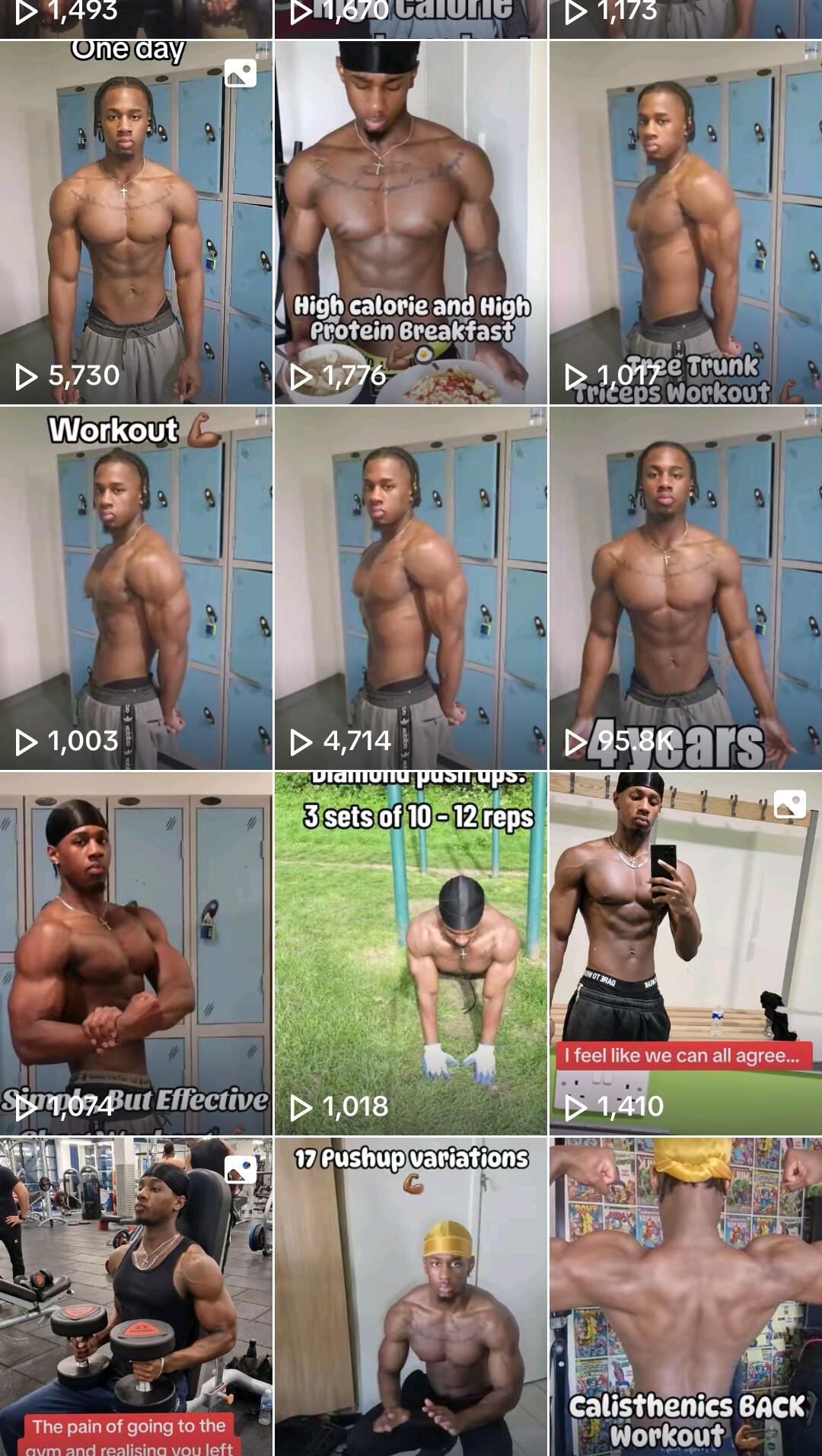The width and height of the screenshot is (822, 1456).
Task: Open the '4 years' video with 95.8K views
Action: 686,588
